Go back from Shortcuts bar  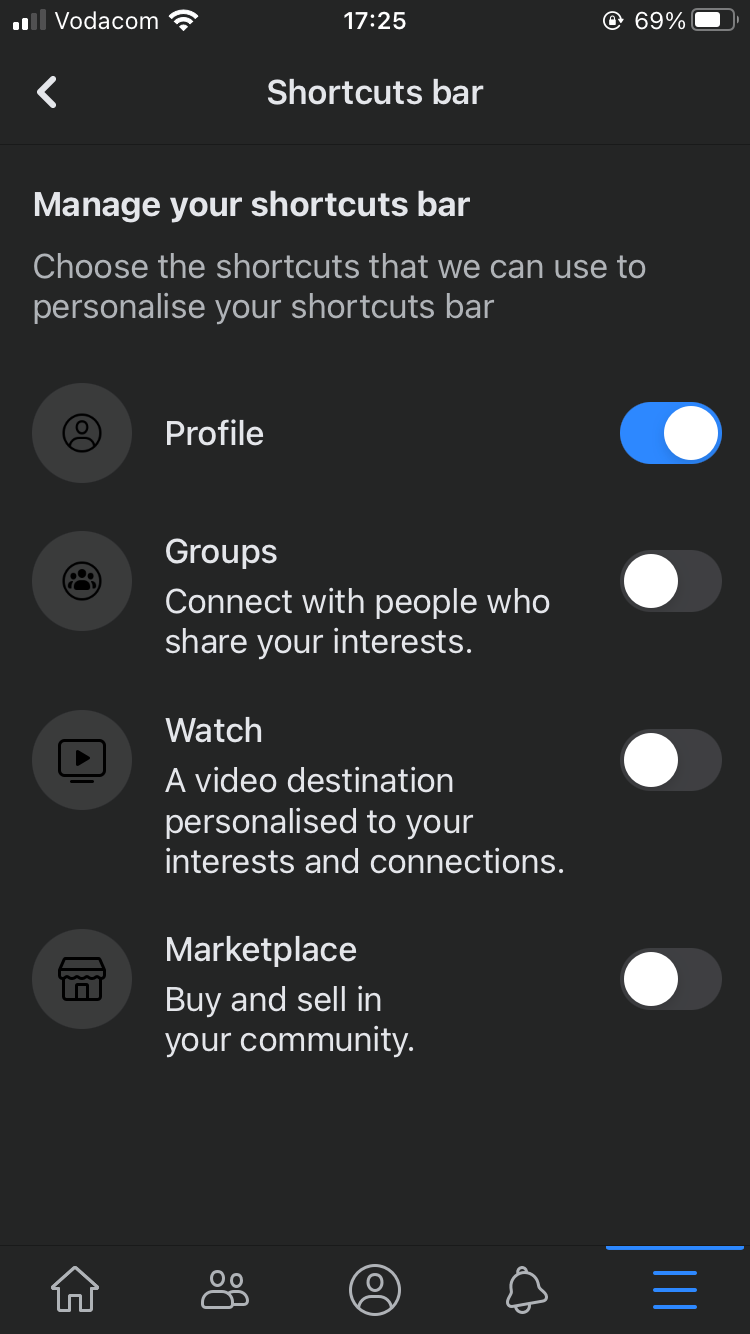pos(47,92)
